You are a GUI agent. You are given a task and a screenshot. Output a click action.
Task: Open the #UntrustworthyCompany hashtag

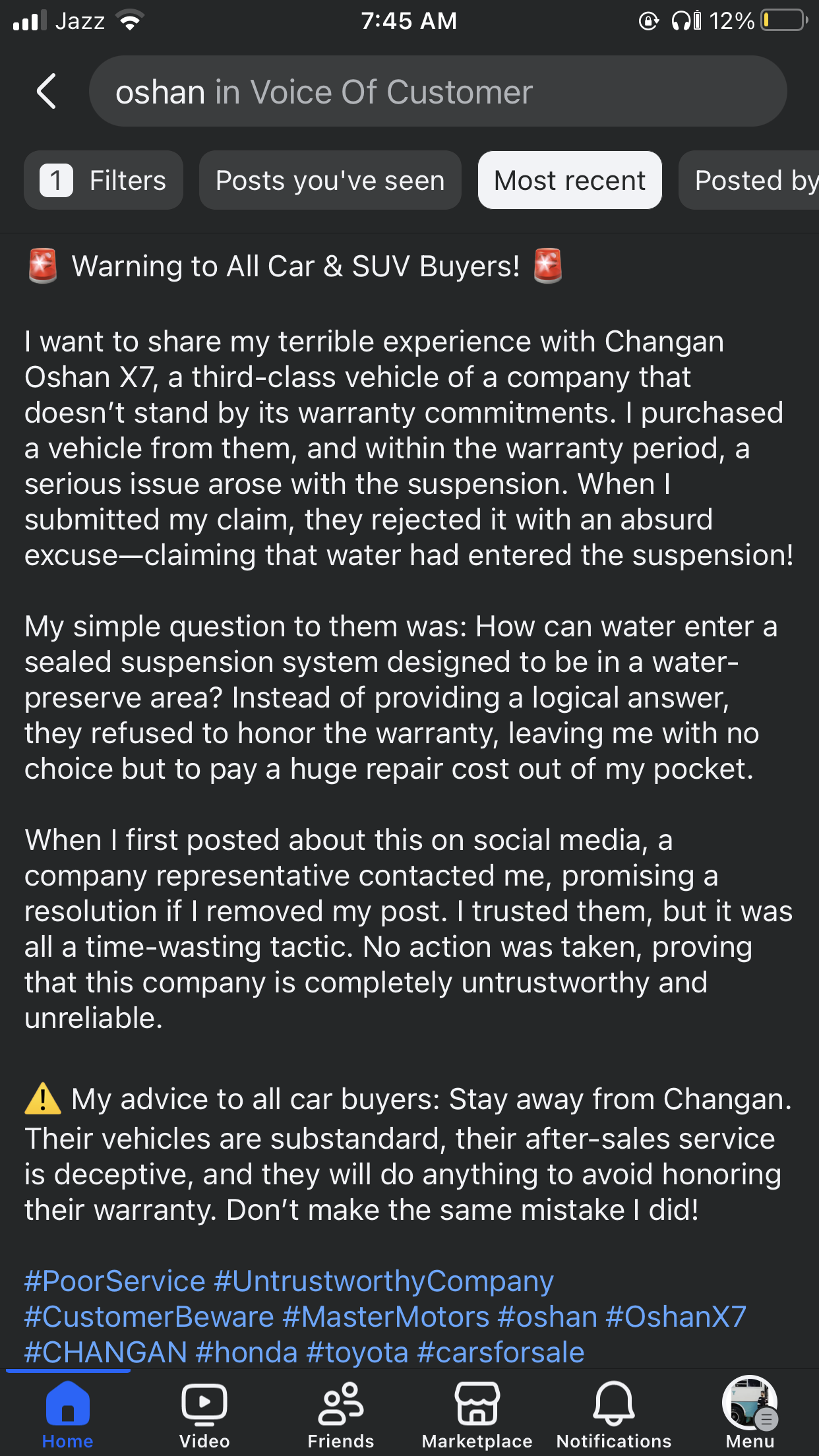tap(384, 1281)
